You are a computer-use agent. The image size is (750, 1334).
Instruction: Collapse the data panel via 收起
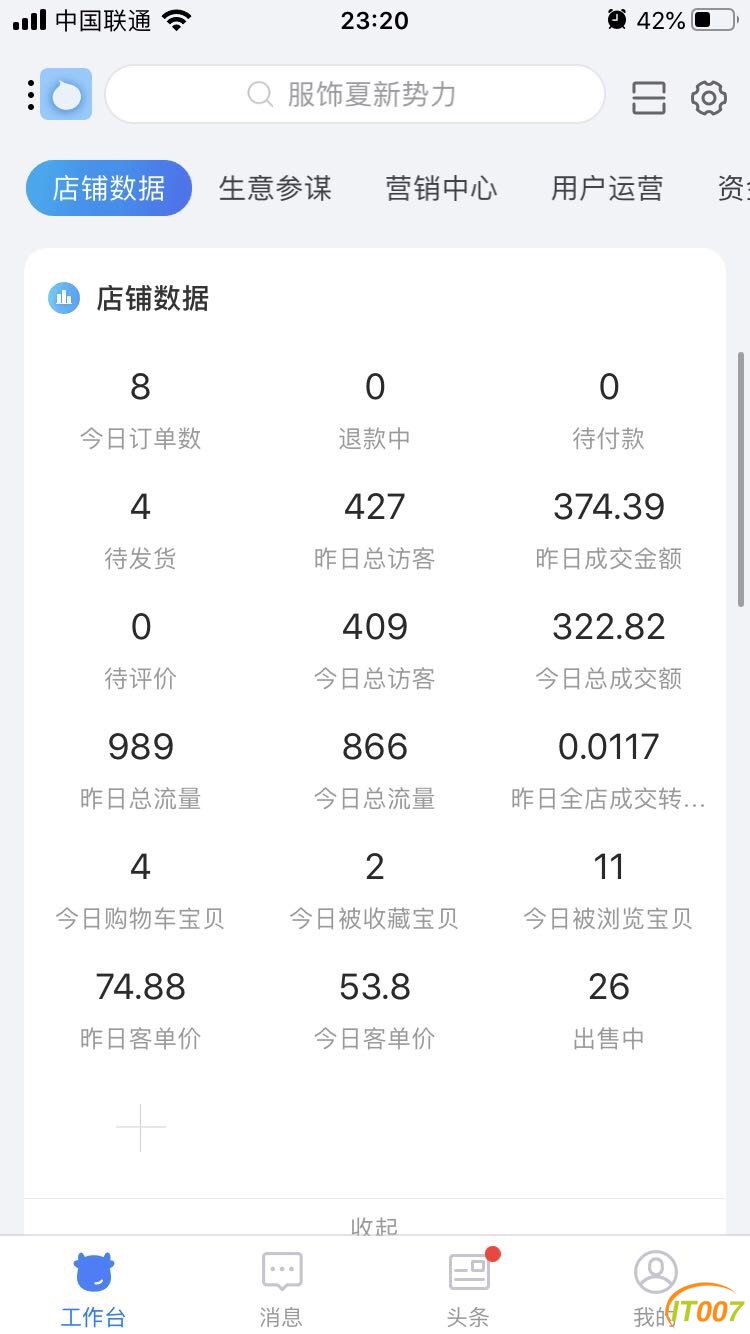375,1224
